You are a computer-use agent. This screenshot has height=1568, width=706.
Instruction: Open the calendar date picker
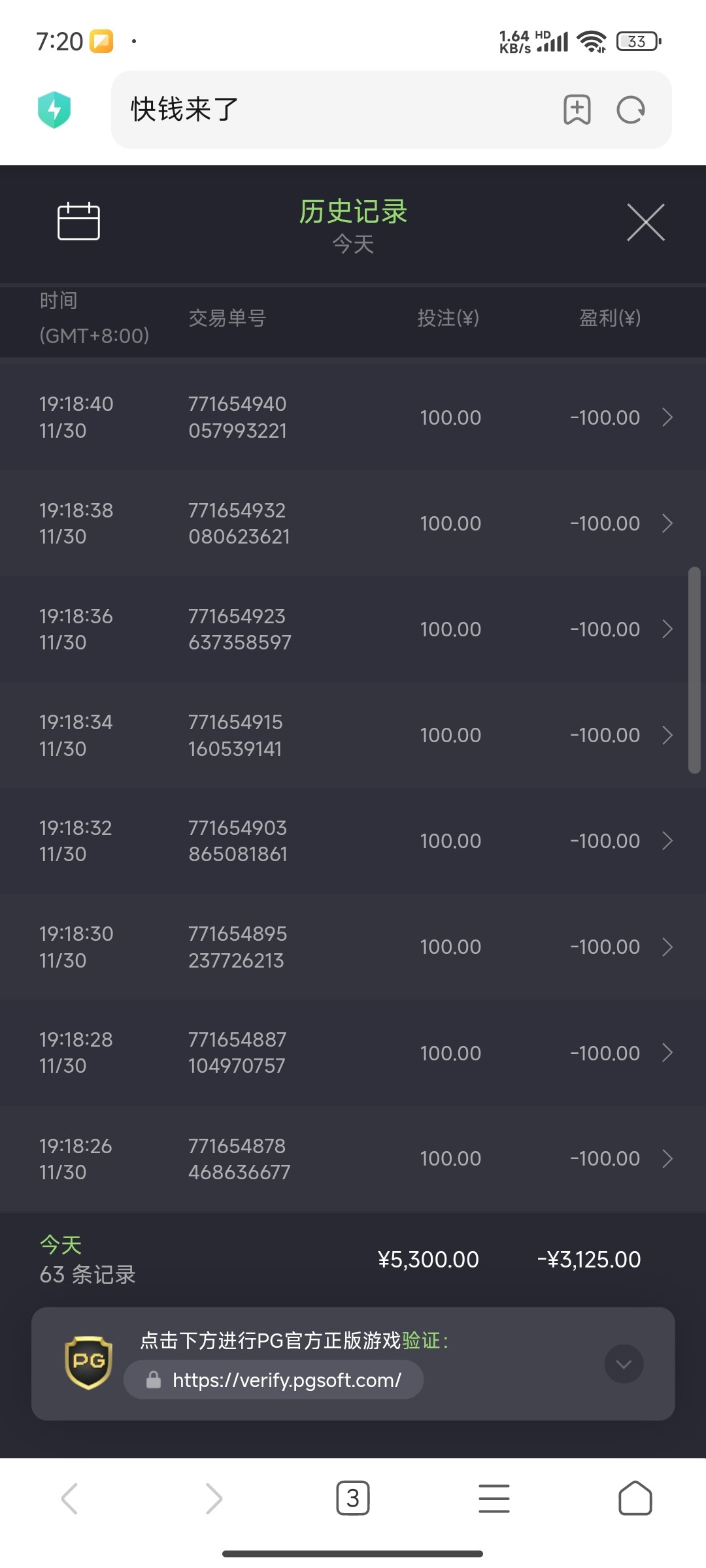point(78,221)
